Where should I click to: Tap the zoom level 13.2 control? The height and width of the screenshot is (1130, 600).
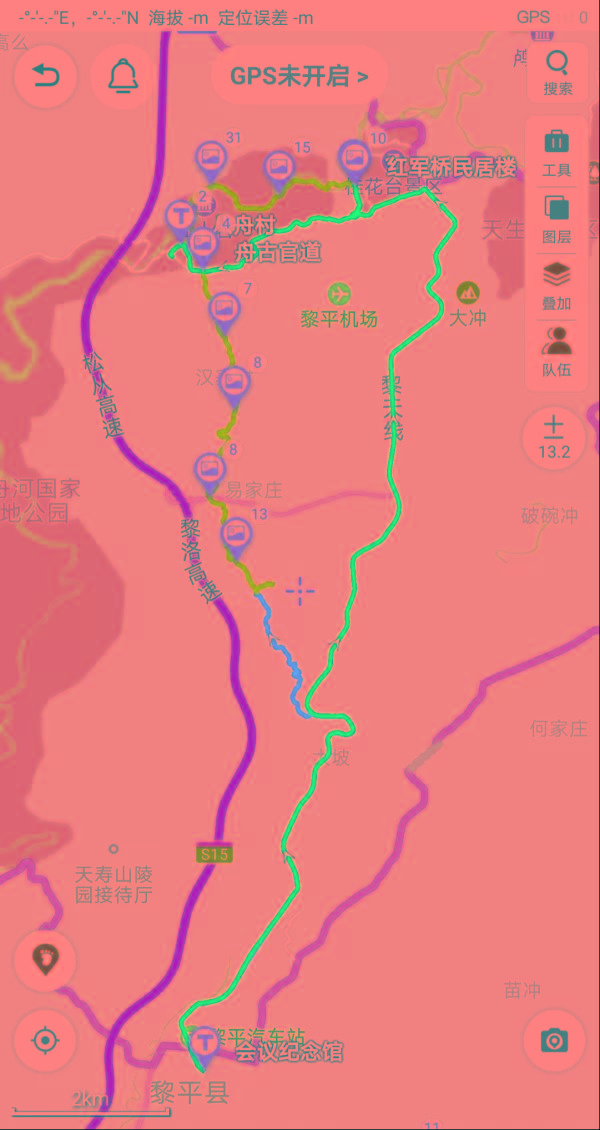tap(553, 437)
